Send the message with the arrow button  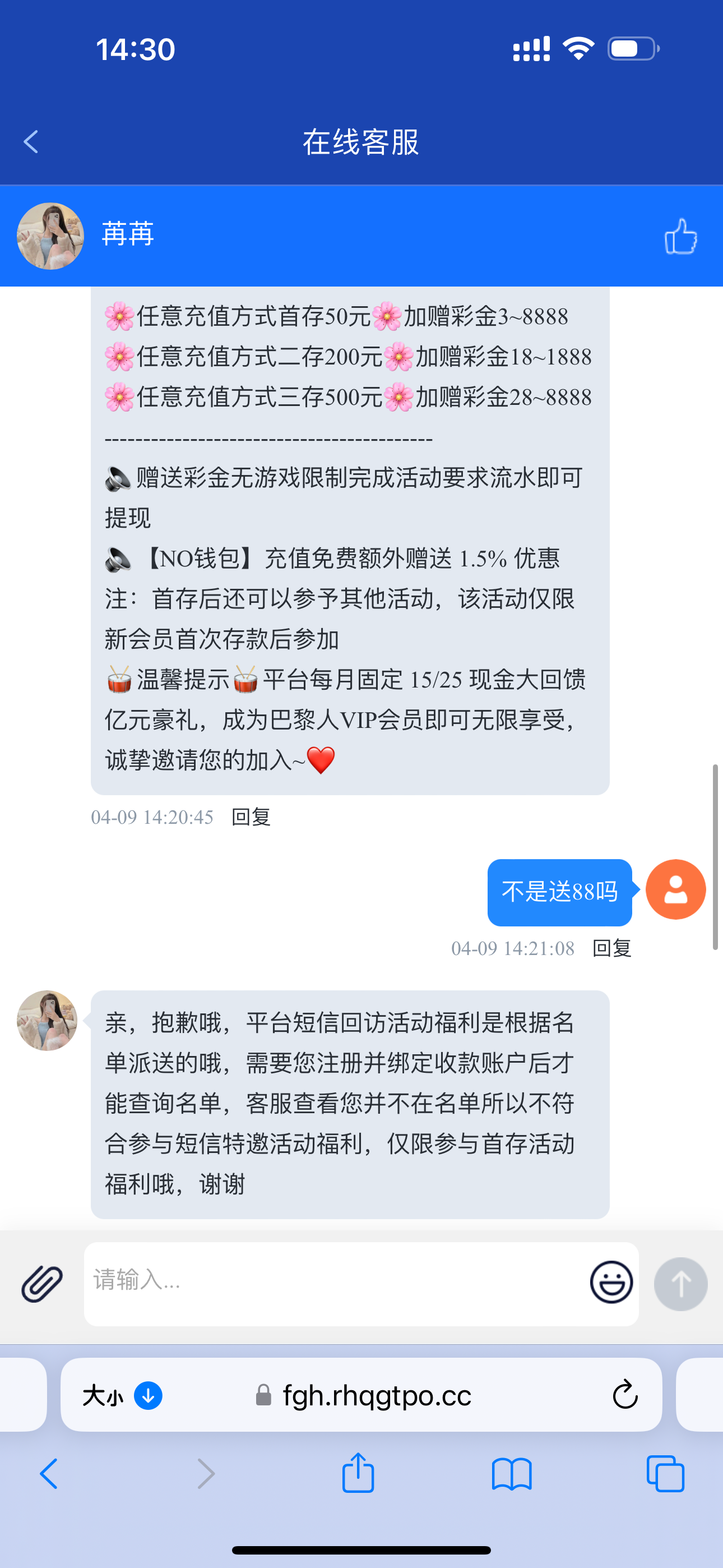pyautogui.click(x=680, y=1283)
